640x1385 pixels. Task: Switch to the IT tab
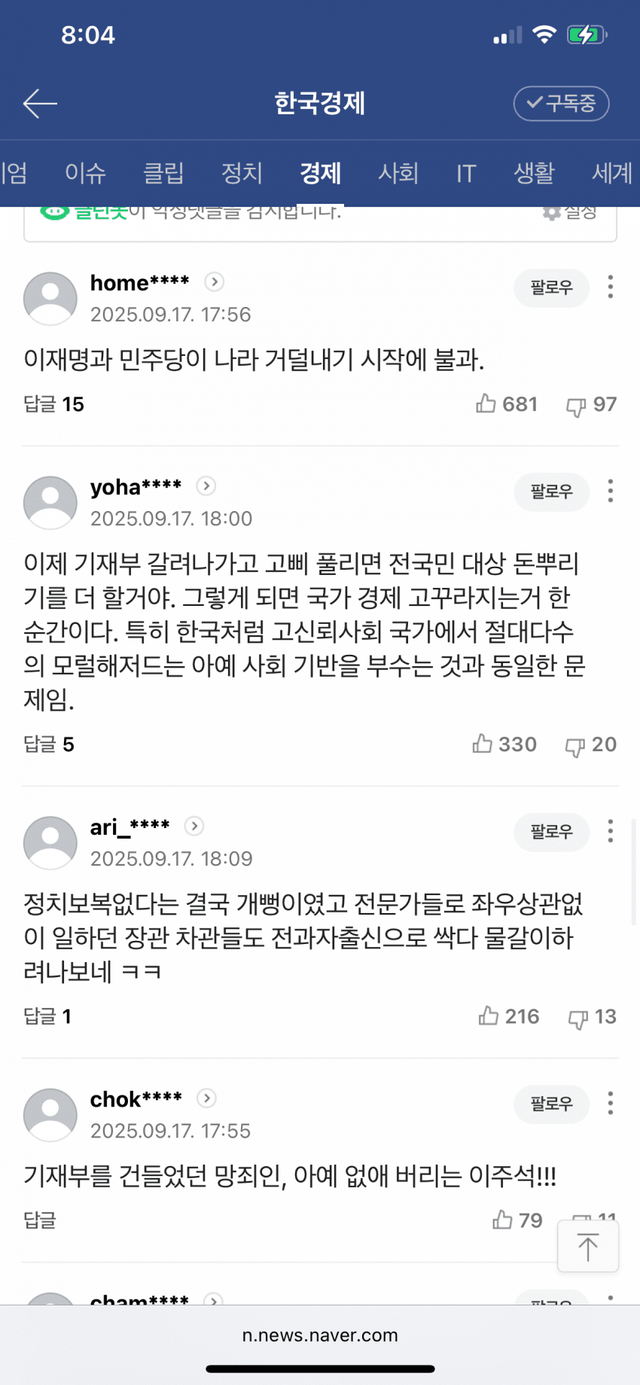click(466, 173)
